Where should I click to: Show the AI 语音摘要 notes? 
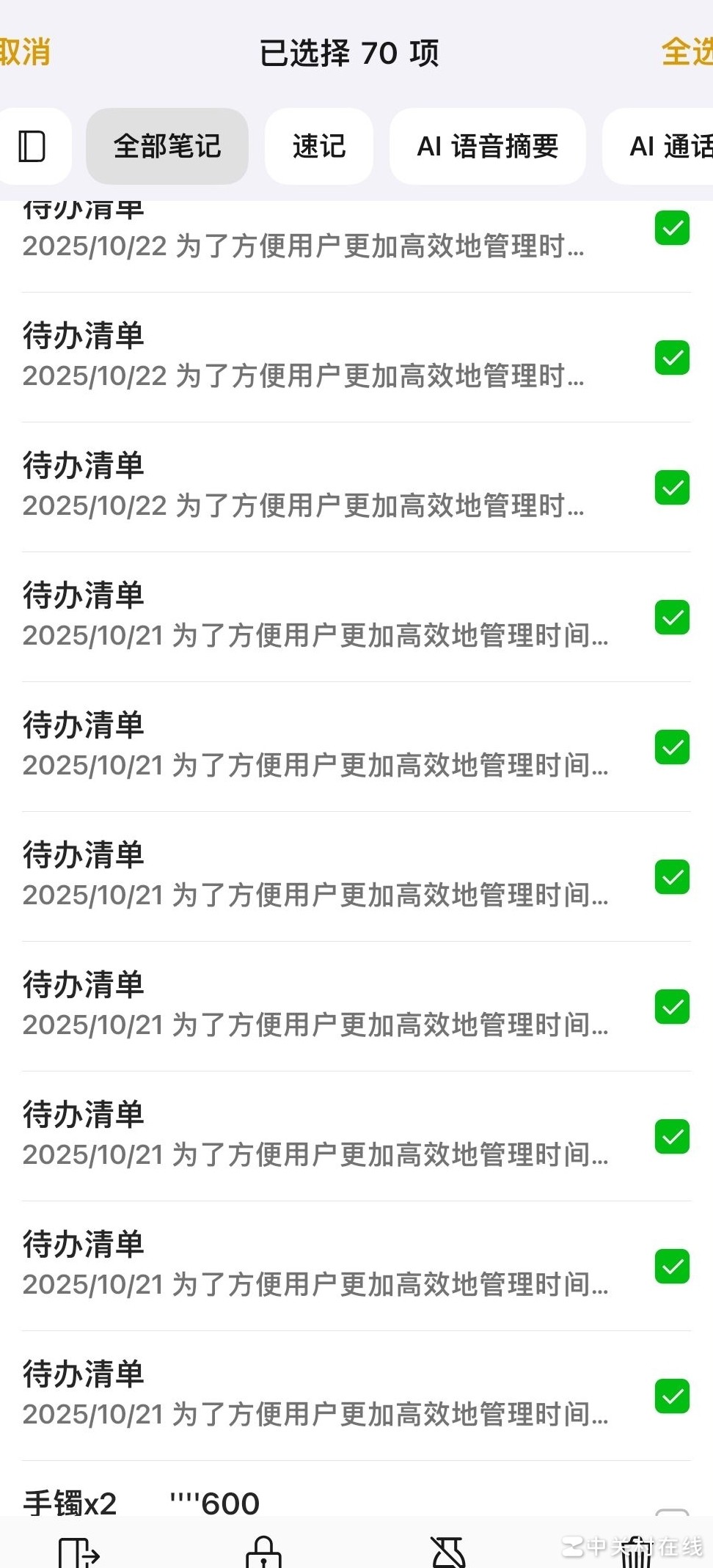[487, 146]
